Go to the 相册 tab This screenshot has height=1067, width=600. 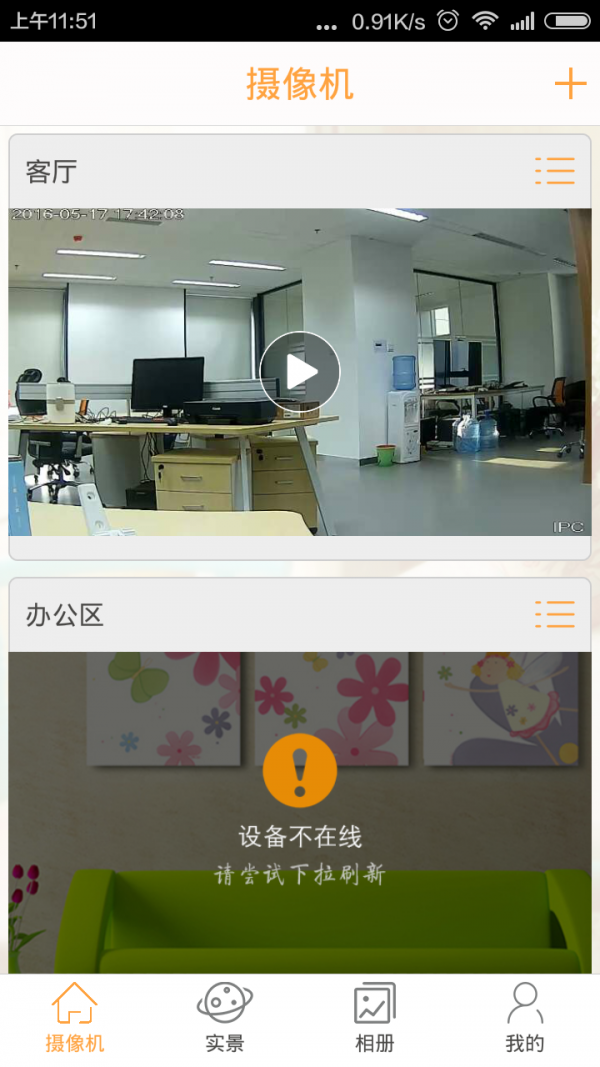(375, 1018)
